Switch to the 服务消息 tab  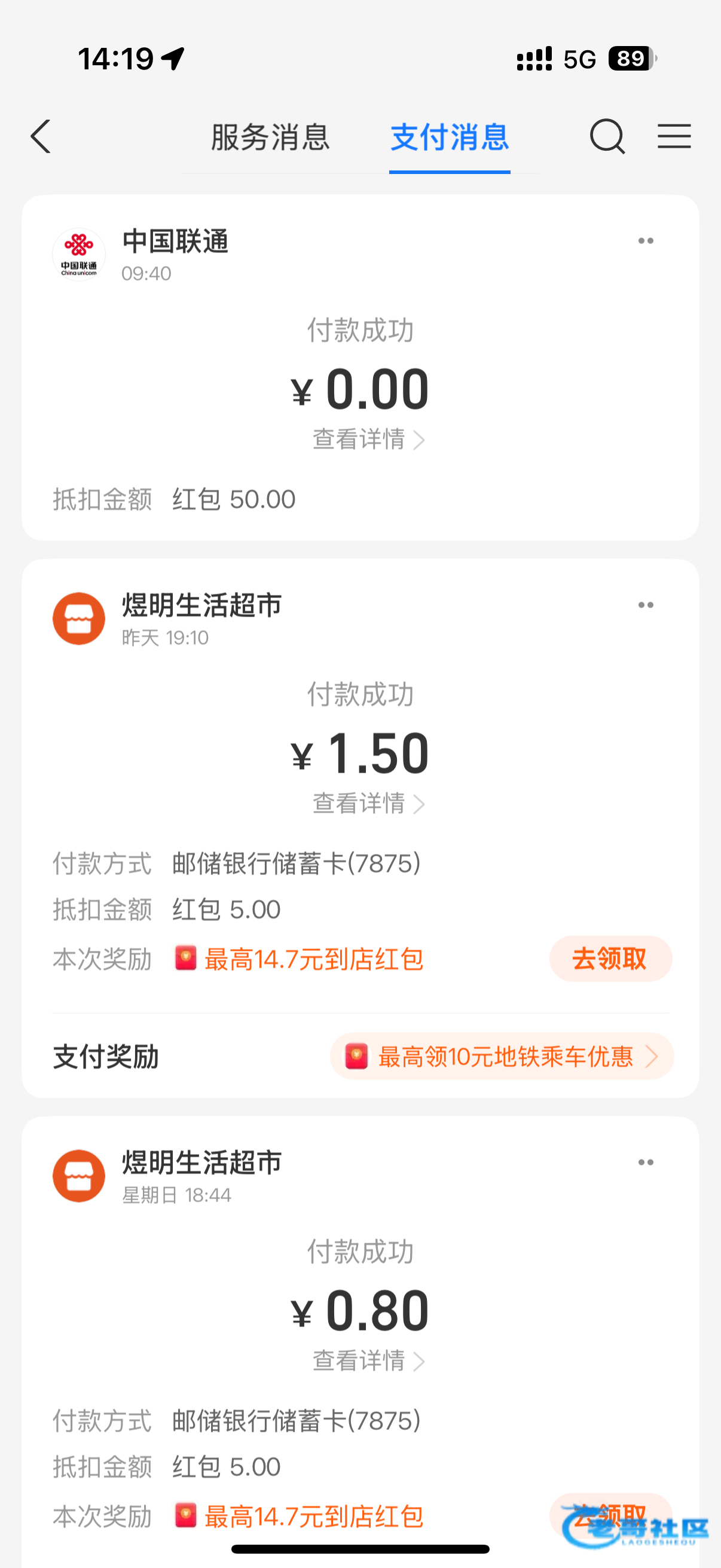click(x=270, y=137)
